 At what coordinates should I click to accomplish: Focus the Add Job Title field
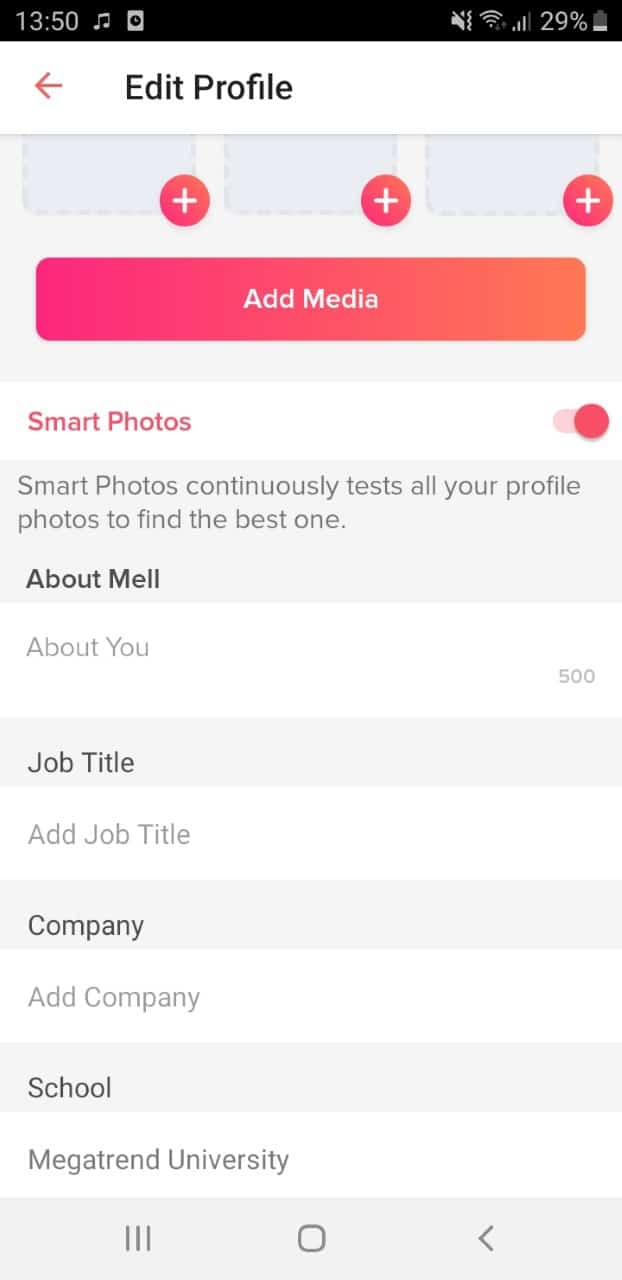pyautogui.click(x=311, y=833)
